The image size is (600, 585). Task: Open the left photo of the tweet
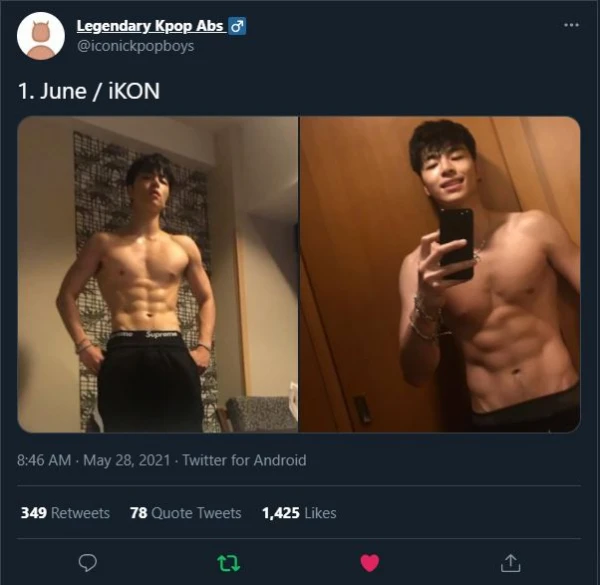(157, 274)
